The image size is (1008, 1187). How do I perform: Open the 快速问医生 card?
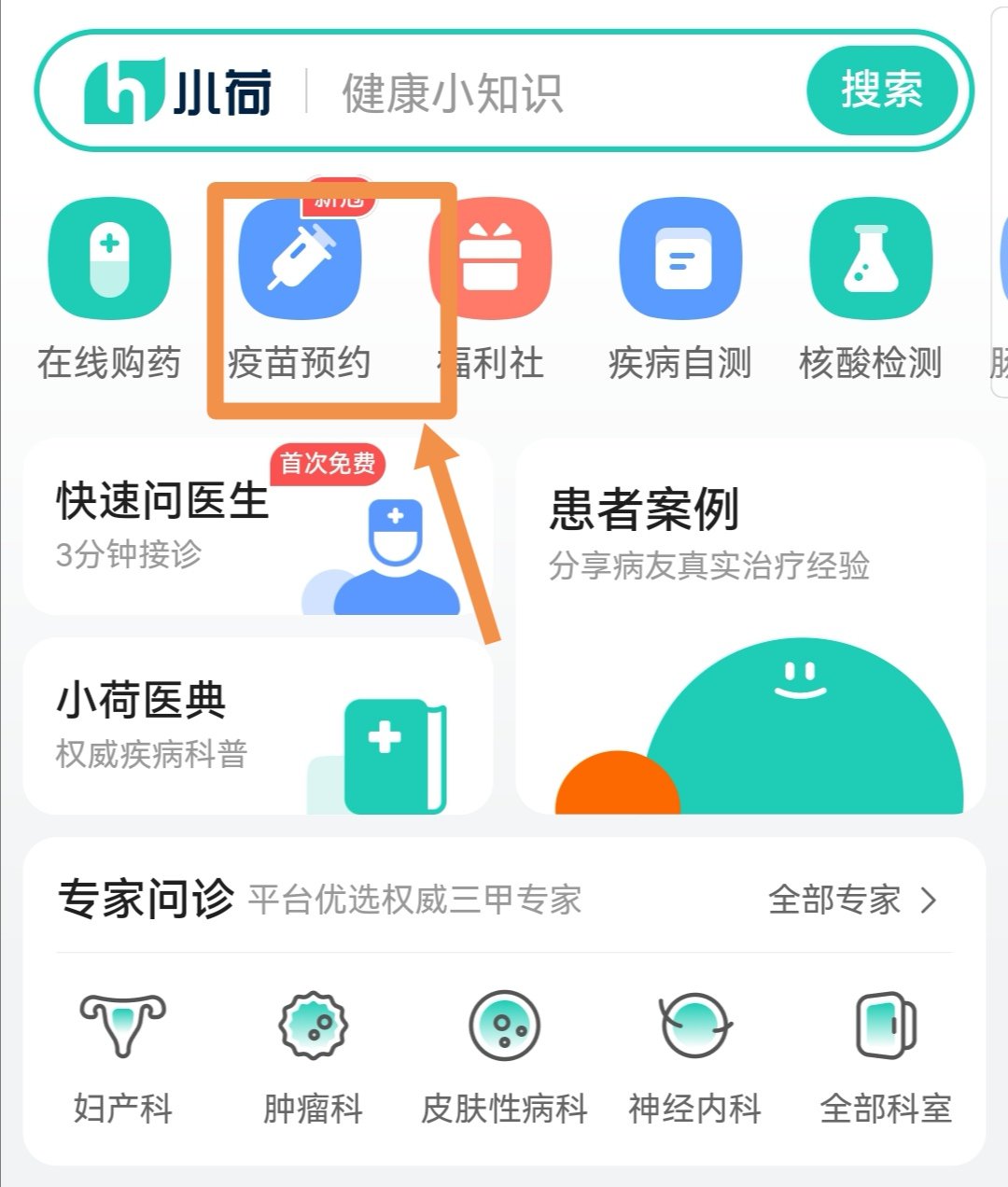point(258,527)
